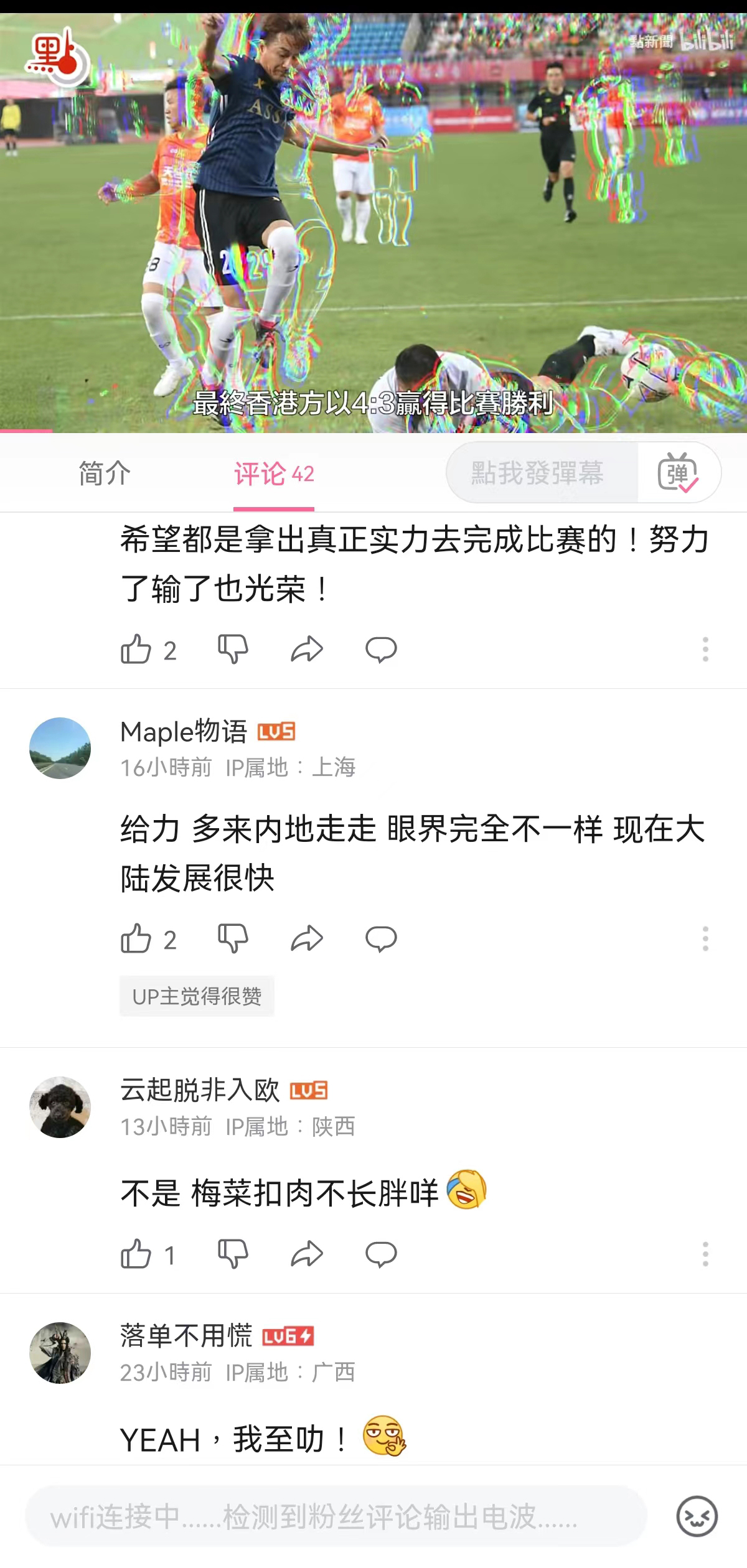Reply to 云起脱非入欧's comment
This screenshot has width=747, height=1568.
pyautogui.click(x=381, y=1254)
